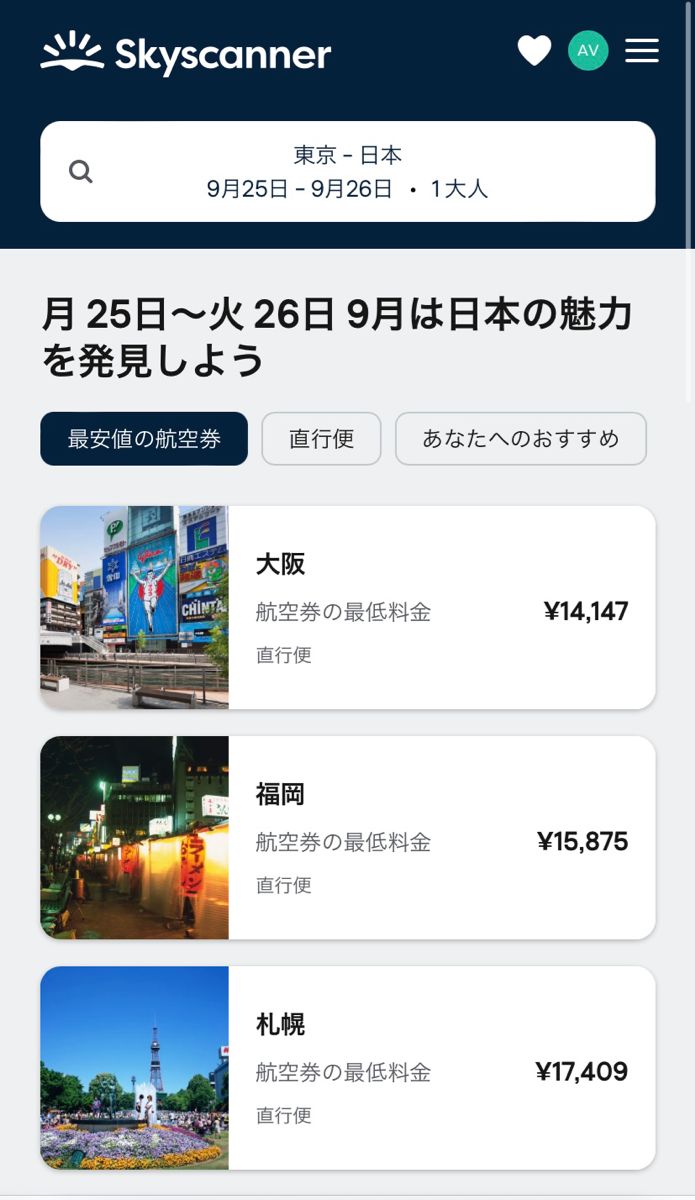Show the あなたへのおすすめ filter
Image resolution: width=695 pixels, height=1200 pixels.
[520, 438]
